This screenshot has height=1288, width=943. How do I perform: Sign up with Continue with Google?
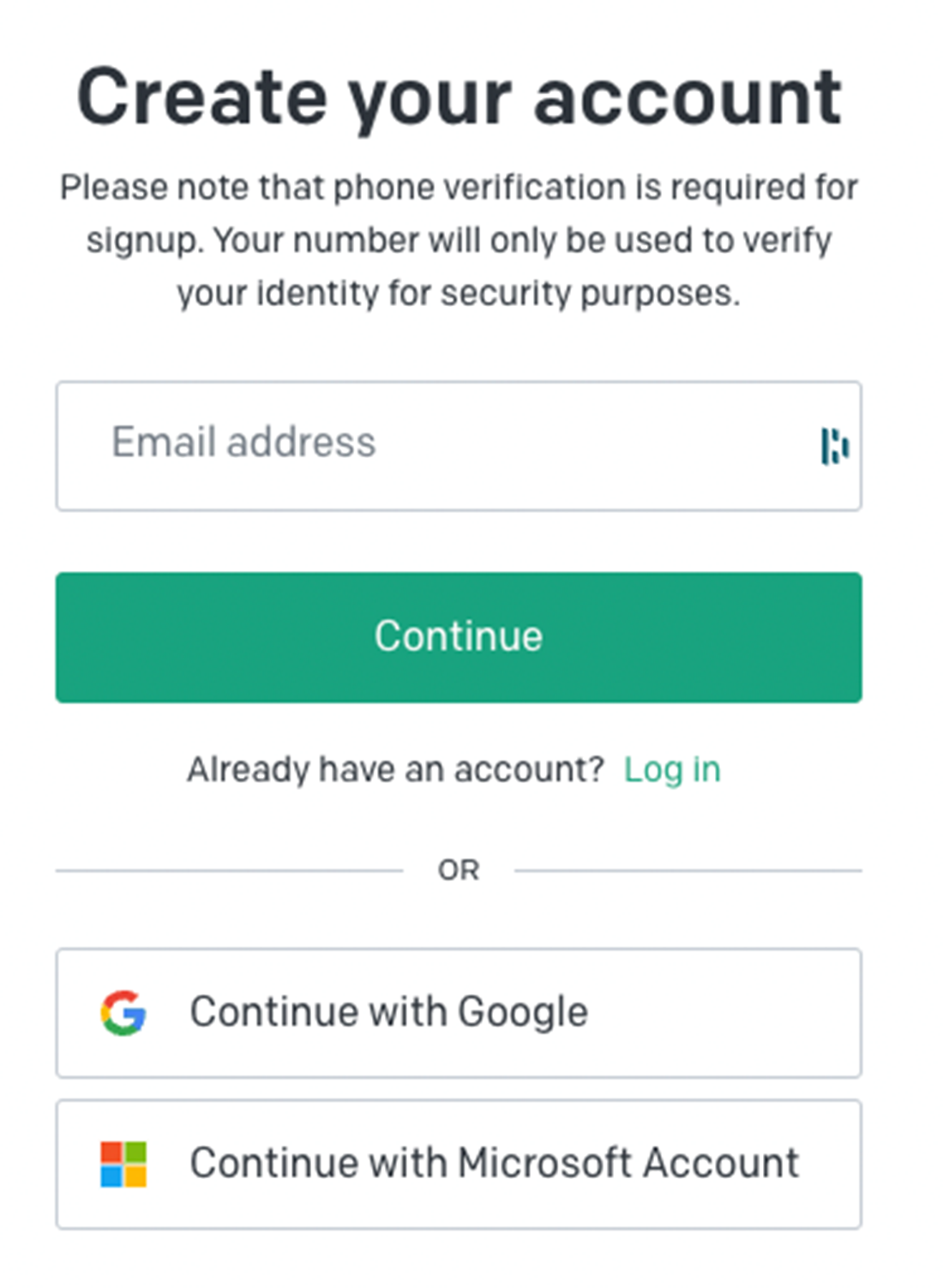pyautogui.click(x=459, y=1013)
